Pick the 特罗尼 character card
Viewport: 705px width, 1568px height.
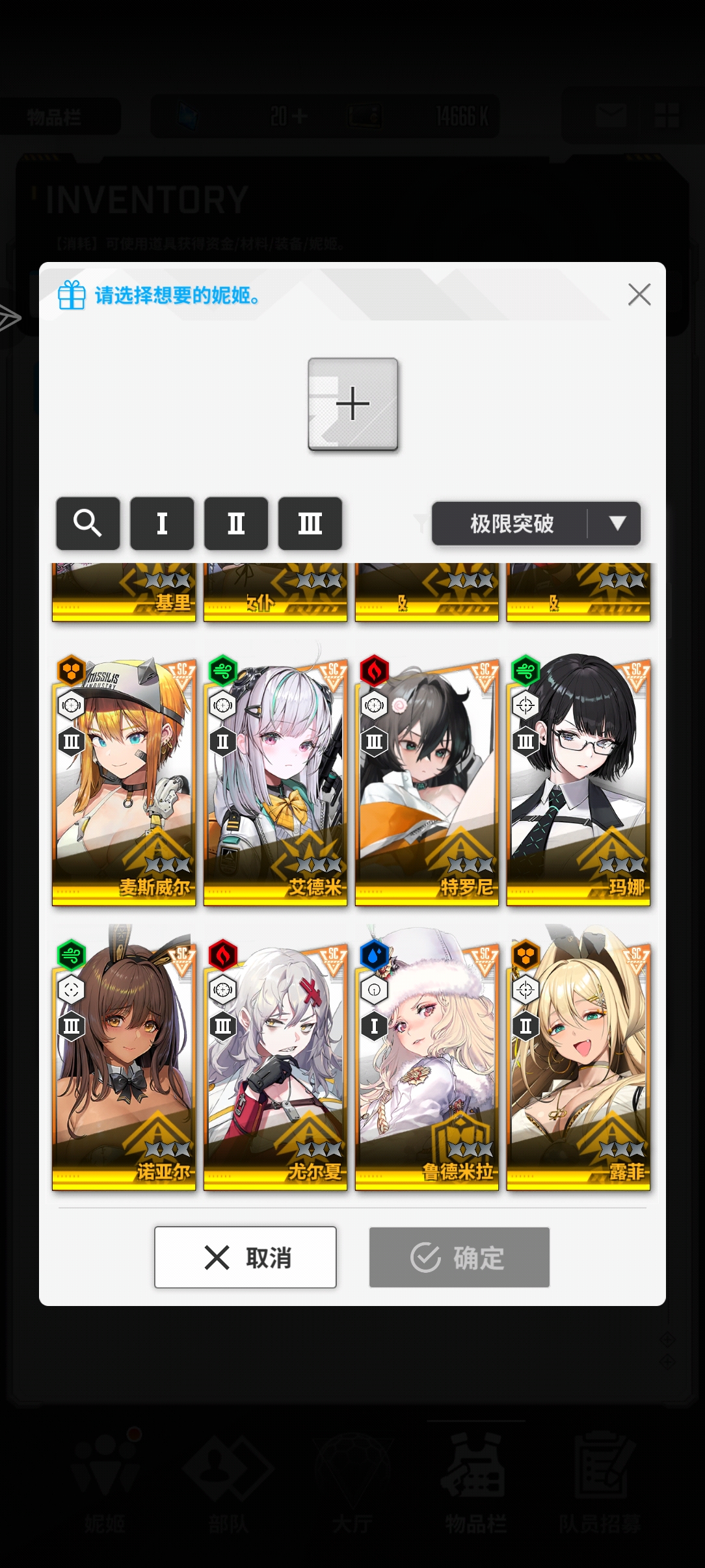pyautogui.click(x=427, y=780)
